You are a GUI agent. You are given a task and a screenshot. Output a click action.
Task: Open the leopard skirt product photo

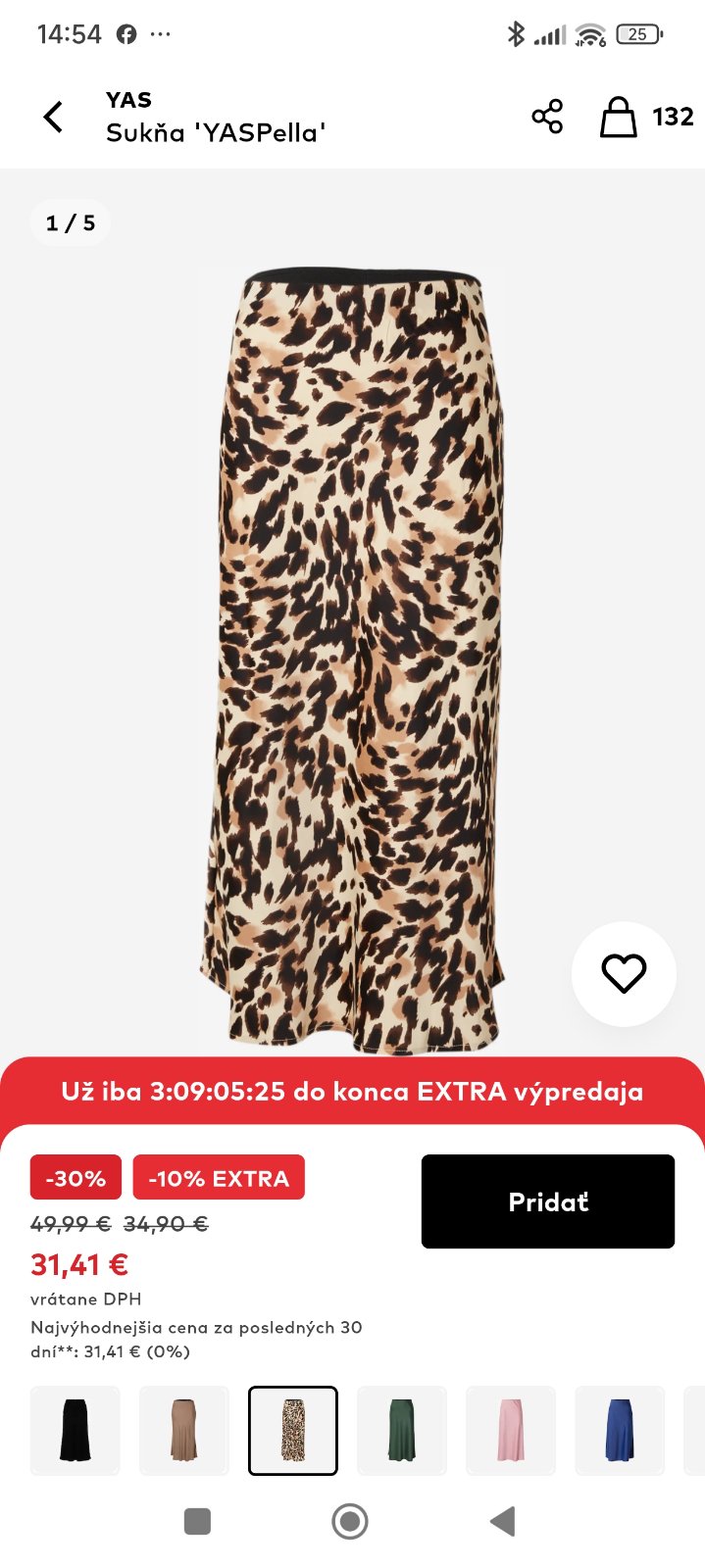point(353,657)
